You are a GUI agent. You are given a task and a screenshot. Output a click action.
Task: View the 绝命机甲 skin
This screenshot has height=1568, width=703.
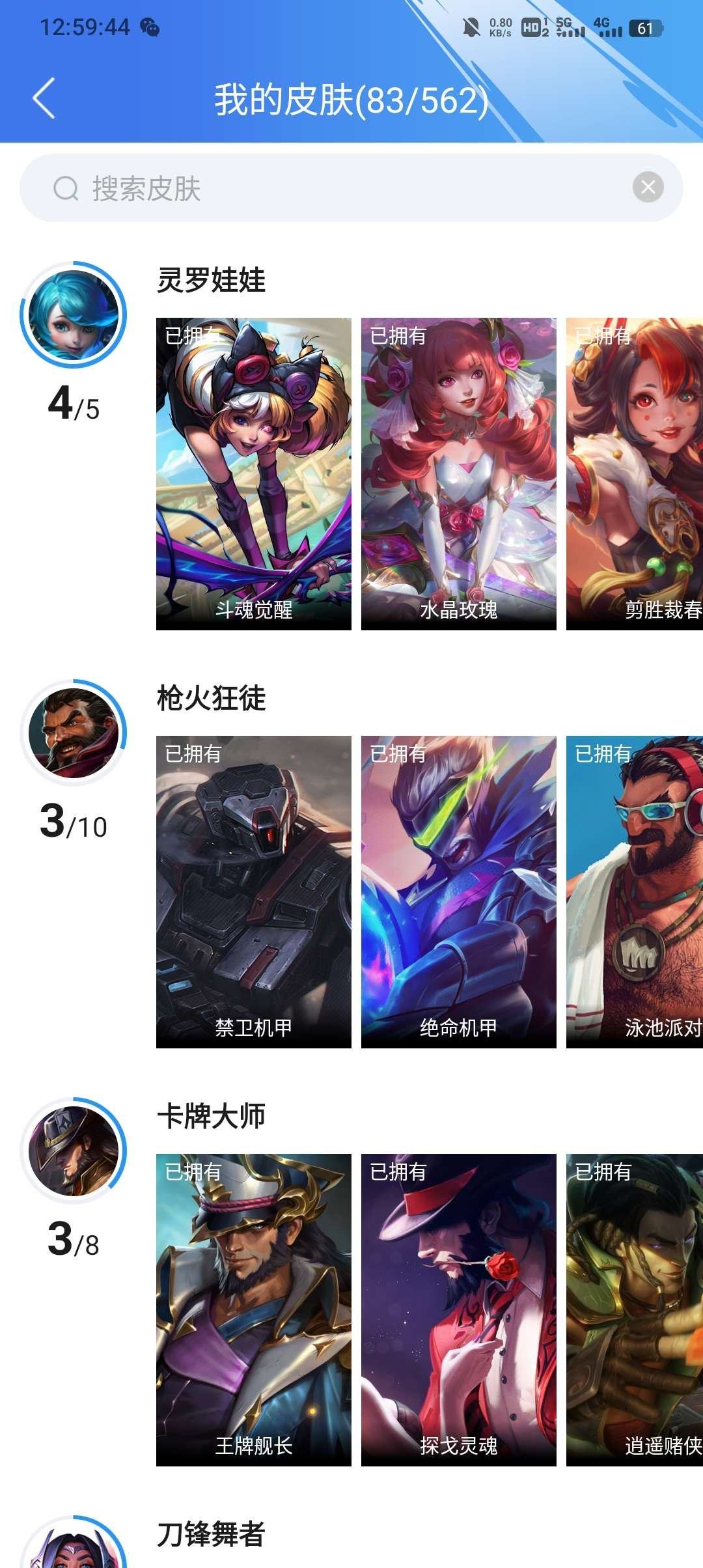[x=459, y=891]
